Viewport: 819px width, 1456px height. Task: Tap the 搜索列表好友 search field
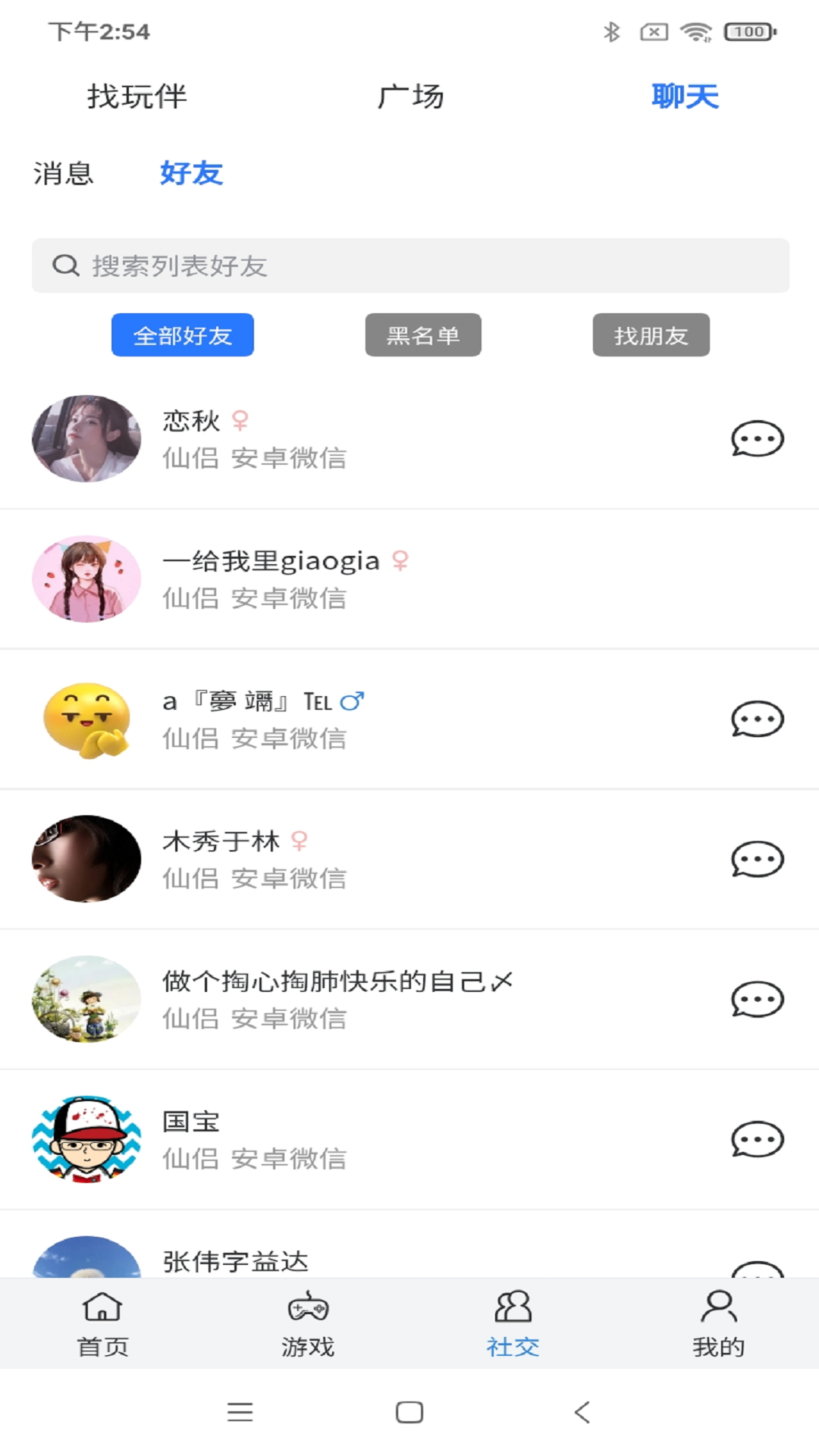409,265
